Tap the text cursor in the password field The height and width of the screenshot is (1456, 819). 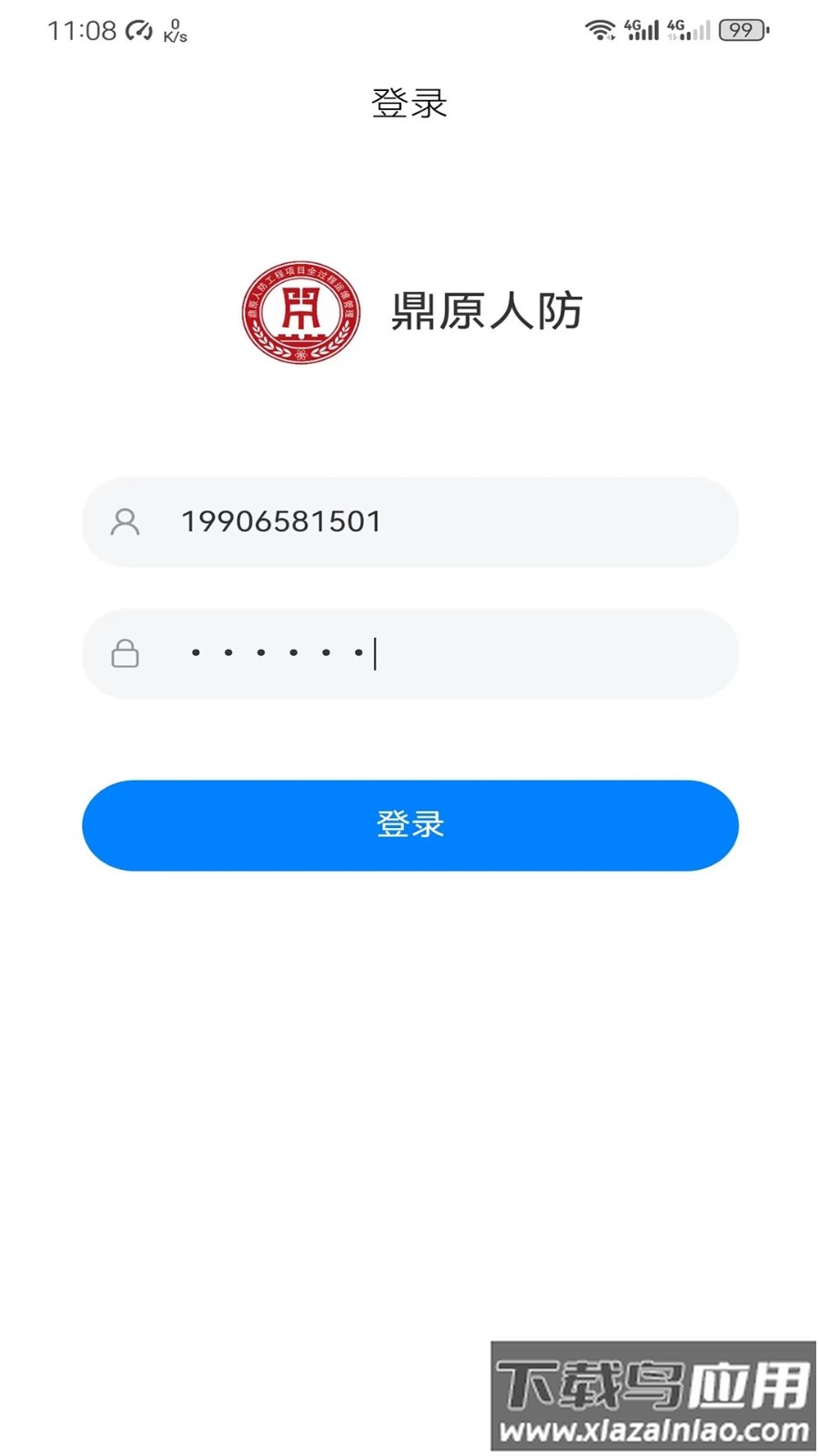click(x=376, y=652)
